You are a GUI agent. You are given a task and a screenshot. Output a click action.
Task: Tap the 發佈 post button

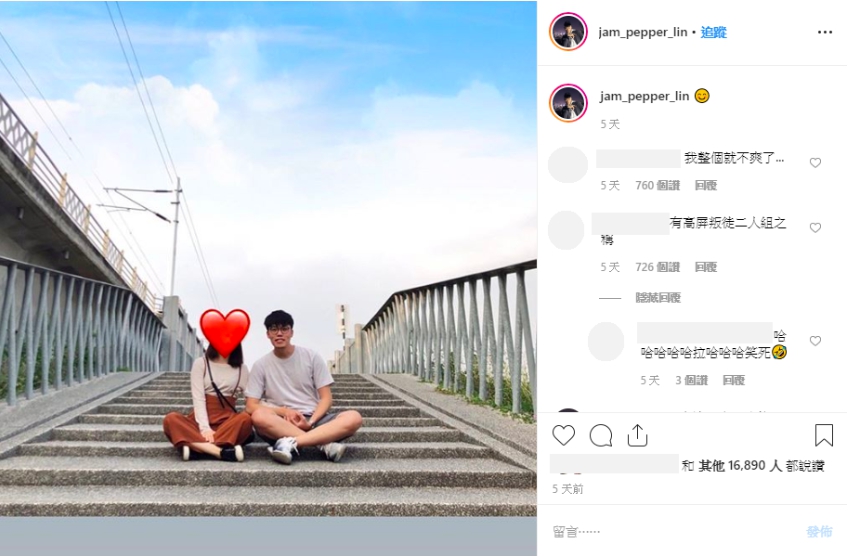click(x=819, y=532)
